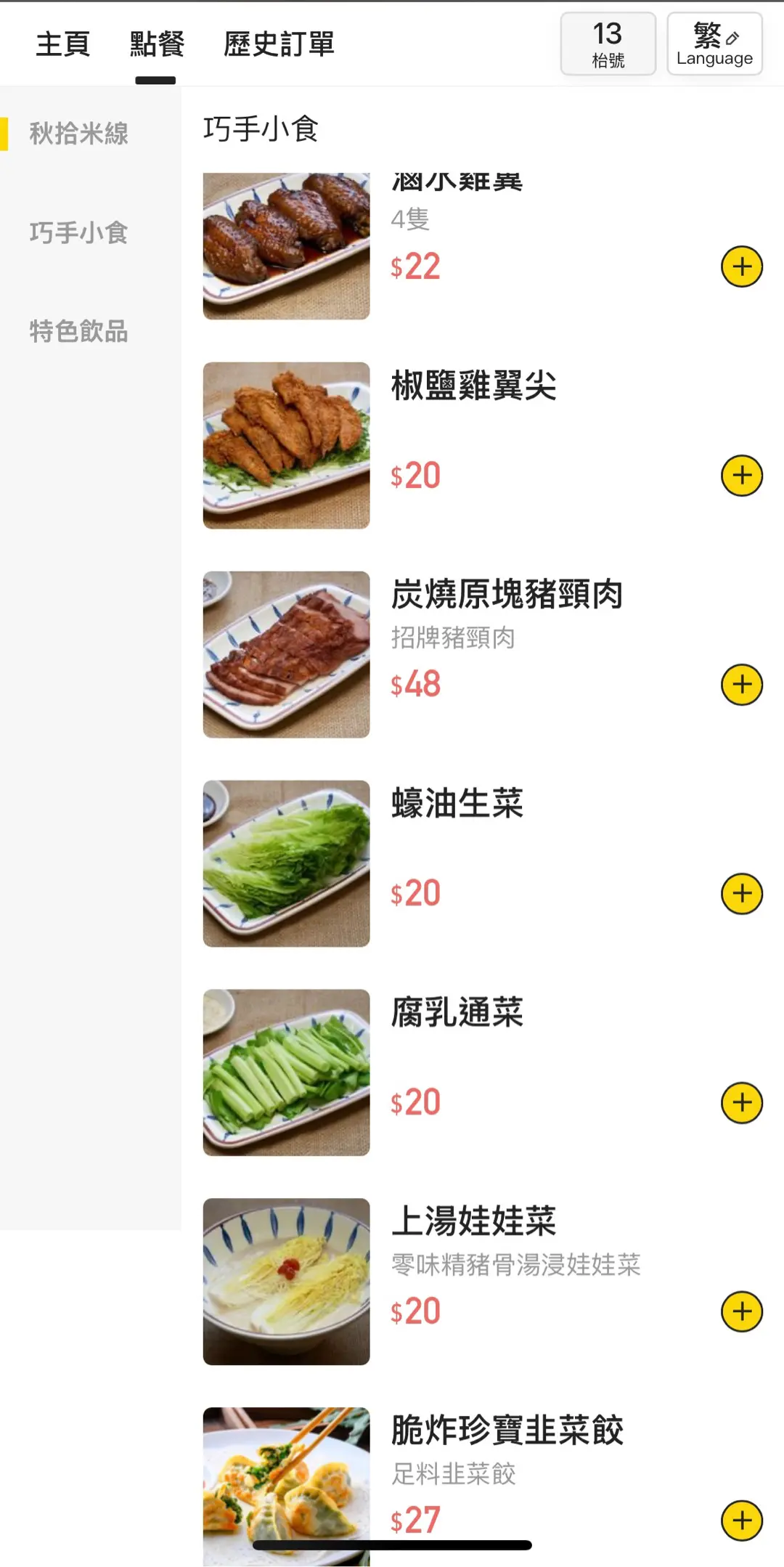Open the 繁 Language selector
784x1567 pixels.
coord(714,44)
